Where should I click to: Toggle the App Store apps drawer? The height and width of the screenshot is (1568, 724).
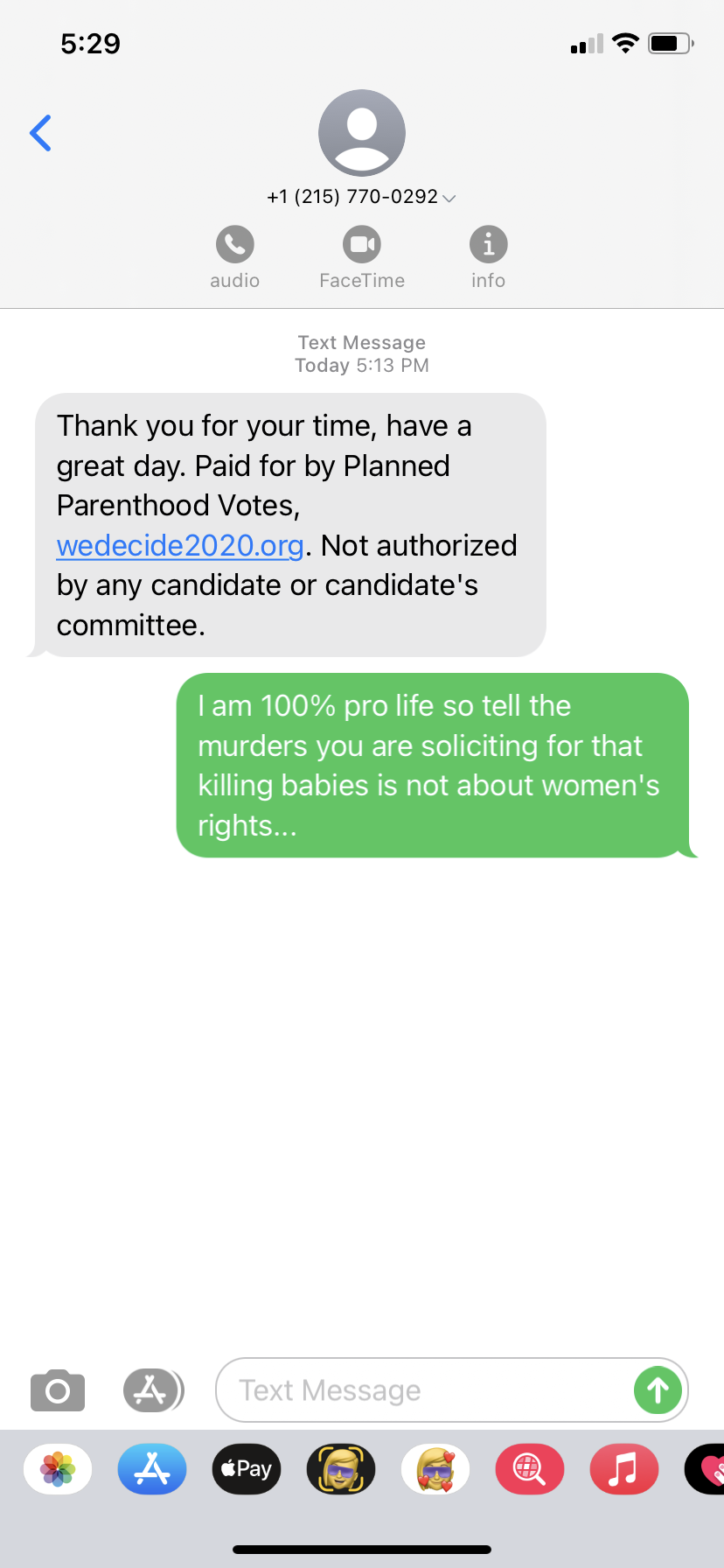click(x=153, y=1389)
